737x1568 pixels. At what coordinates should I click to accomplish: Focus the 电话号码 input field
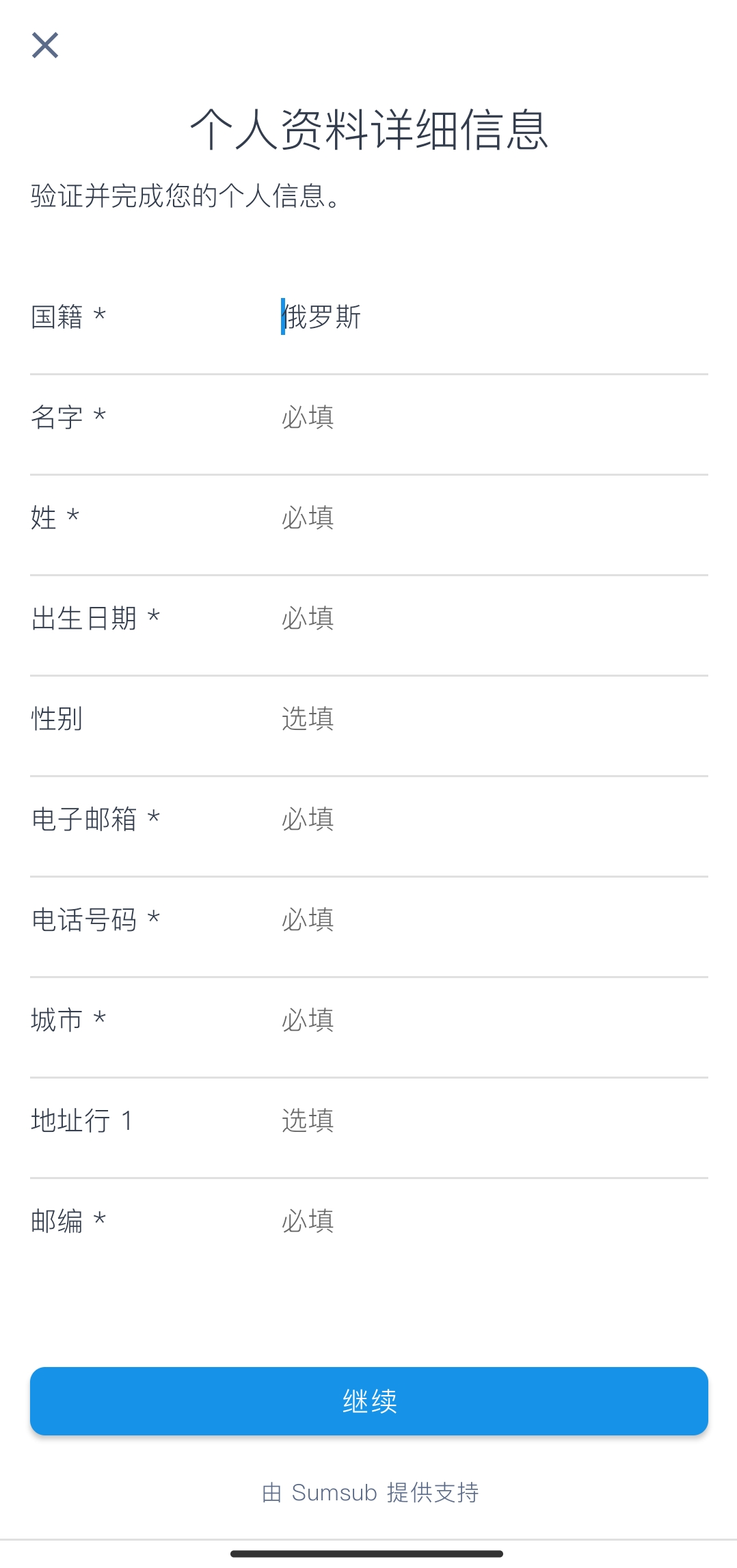pos(494,919)
